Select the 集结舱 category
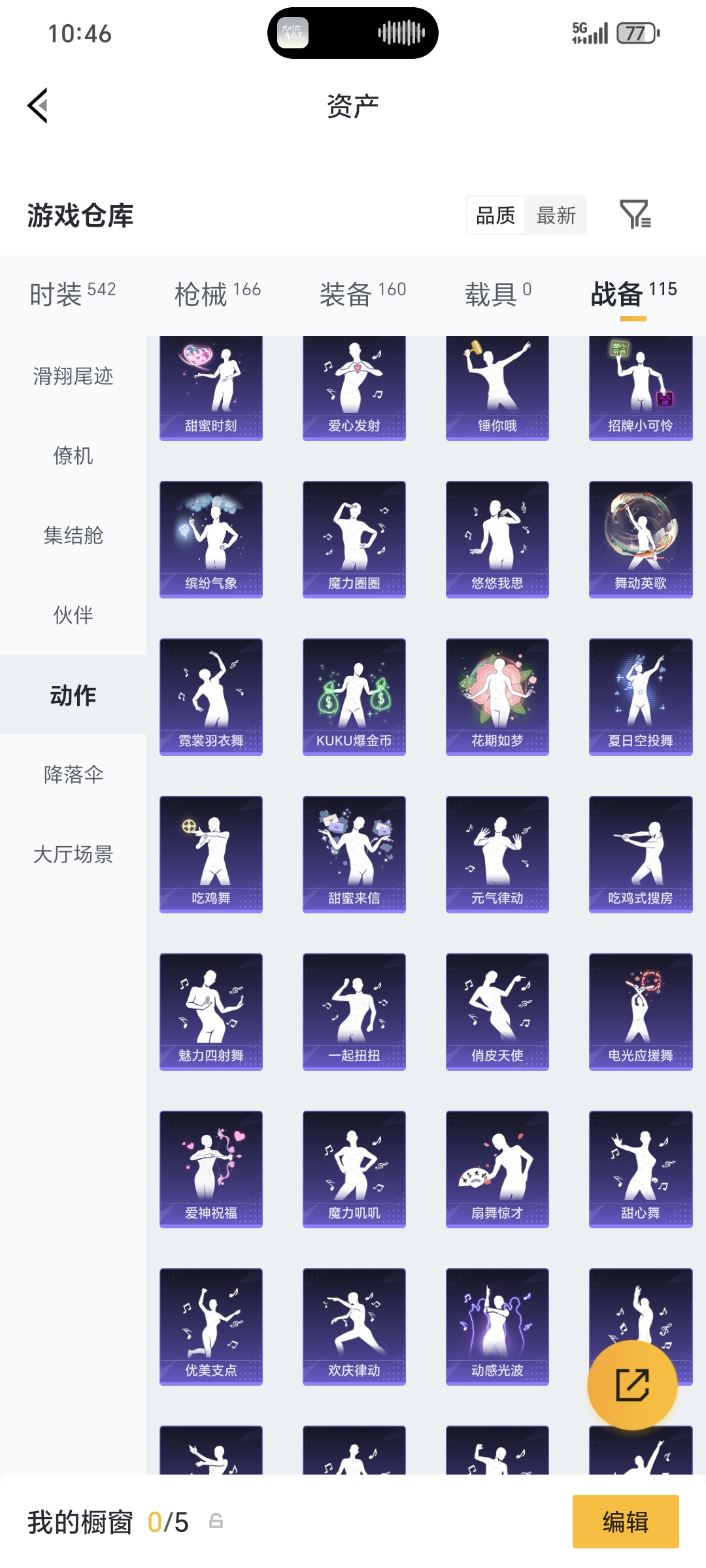 73,536
